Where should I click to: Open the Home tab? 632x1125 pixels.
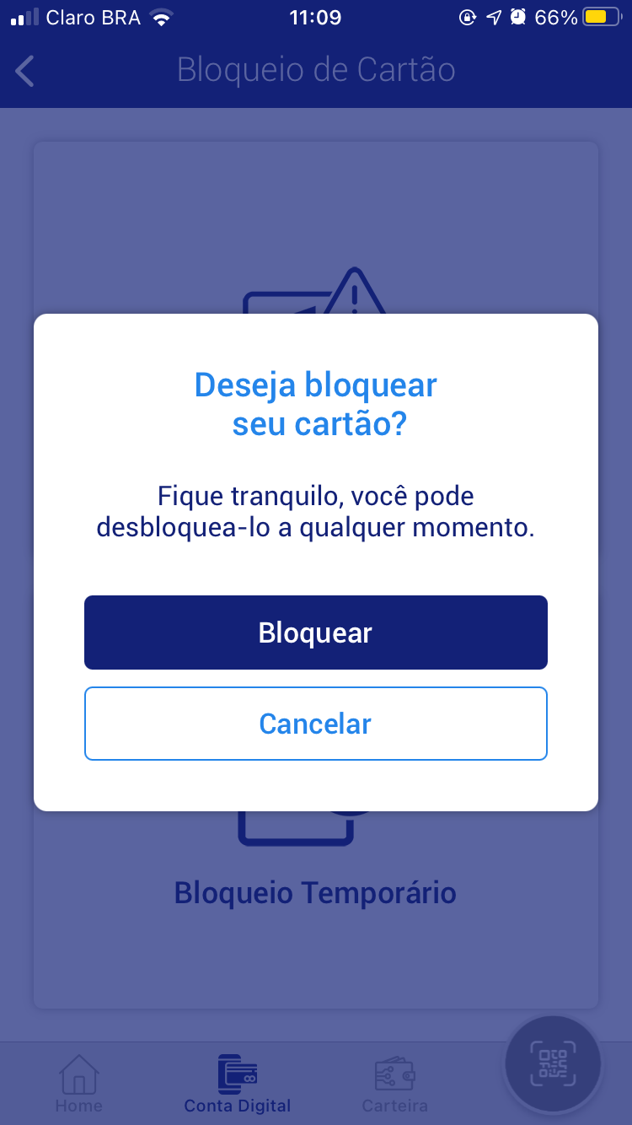tap(79, 1084)
